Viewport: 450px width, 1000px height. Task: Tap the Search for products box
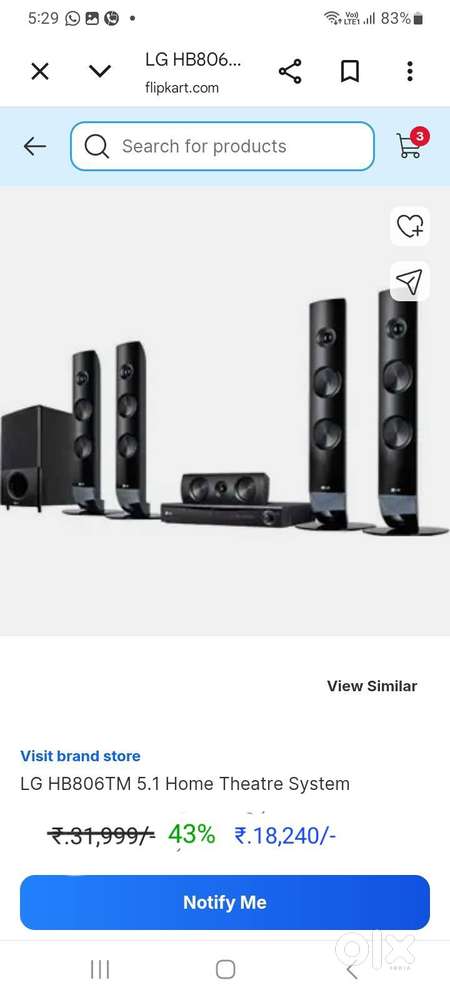[x=222, y=146]
